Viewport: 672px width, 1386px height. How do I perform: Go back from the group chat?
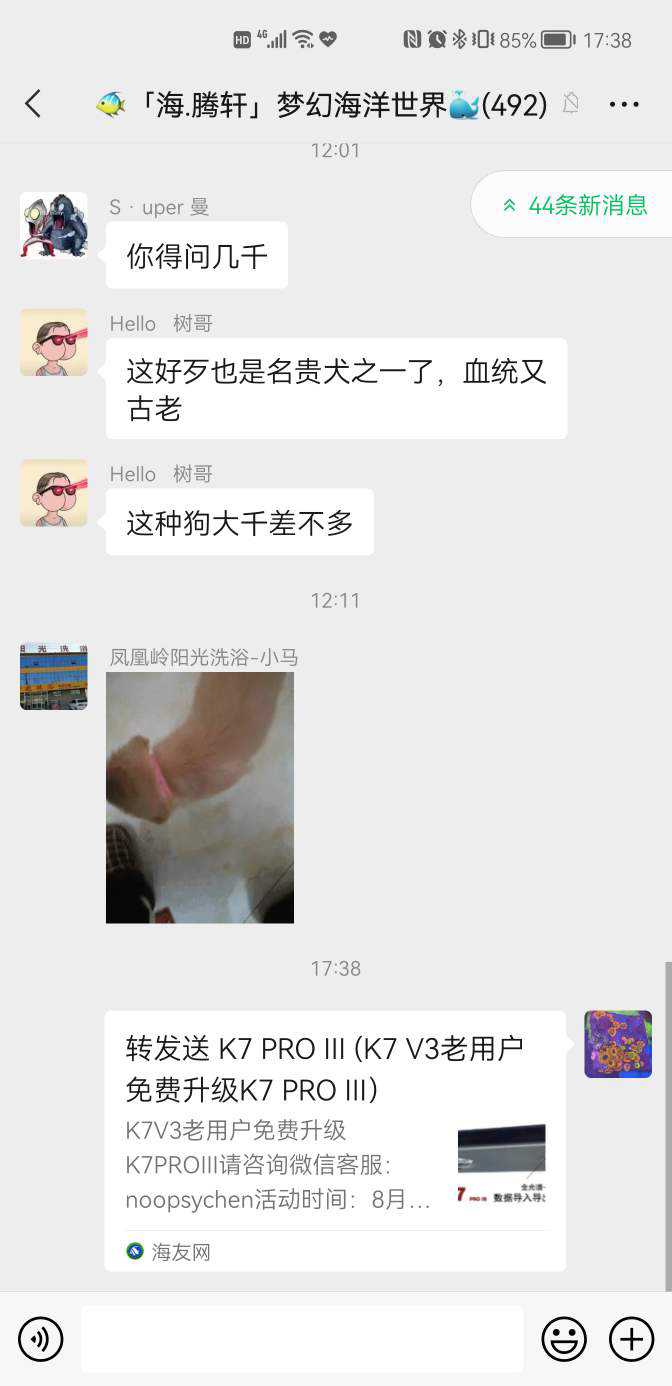click(33, 104)
